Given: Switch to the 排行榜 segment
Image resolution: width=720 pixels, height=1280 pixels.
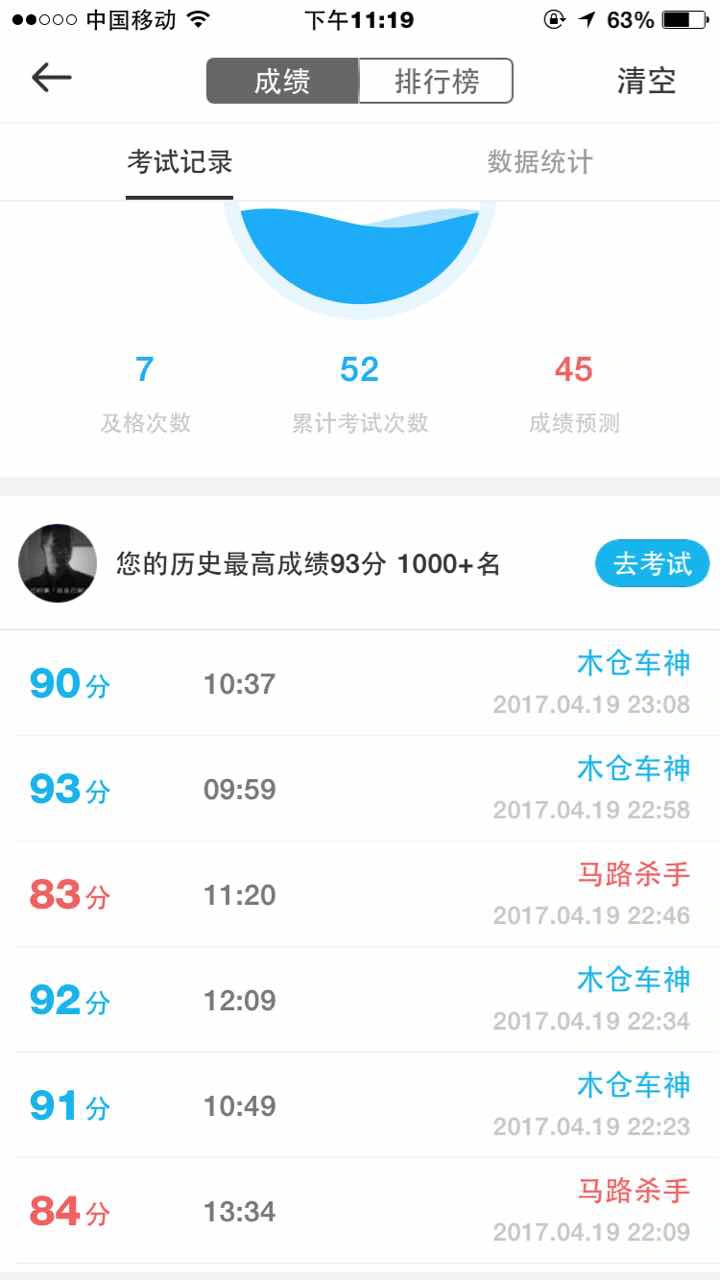Looking at the screenshot, I should [436, 81].
